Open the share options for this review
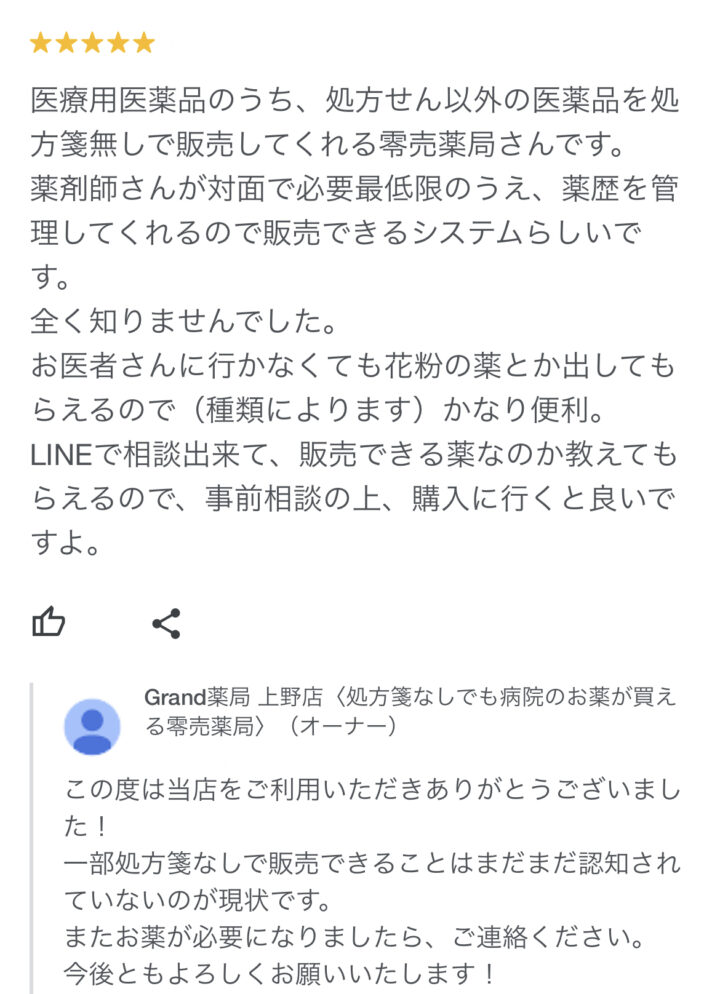Screen dimensions: 720x994 tap(167, 622)
